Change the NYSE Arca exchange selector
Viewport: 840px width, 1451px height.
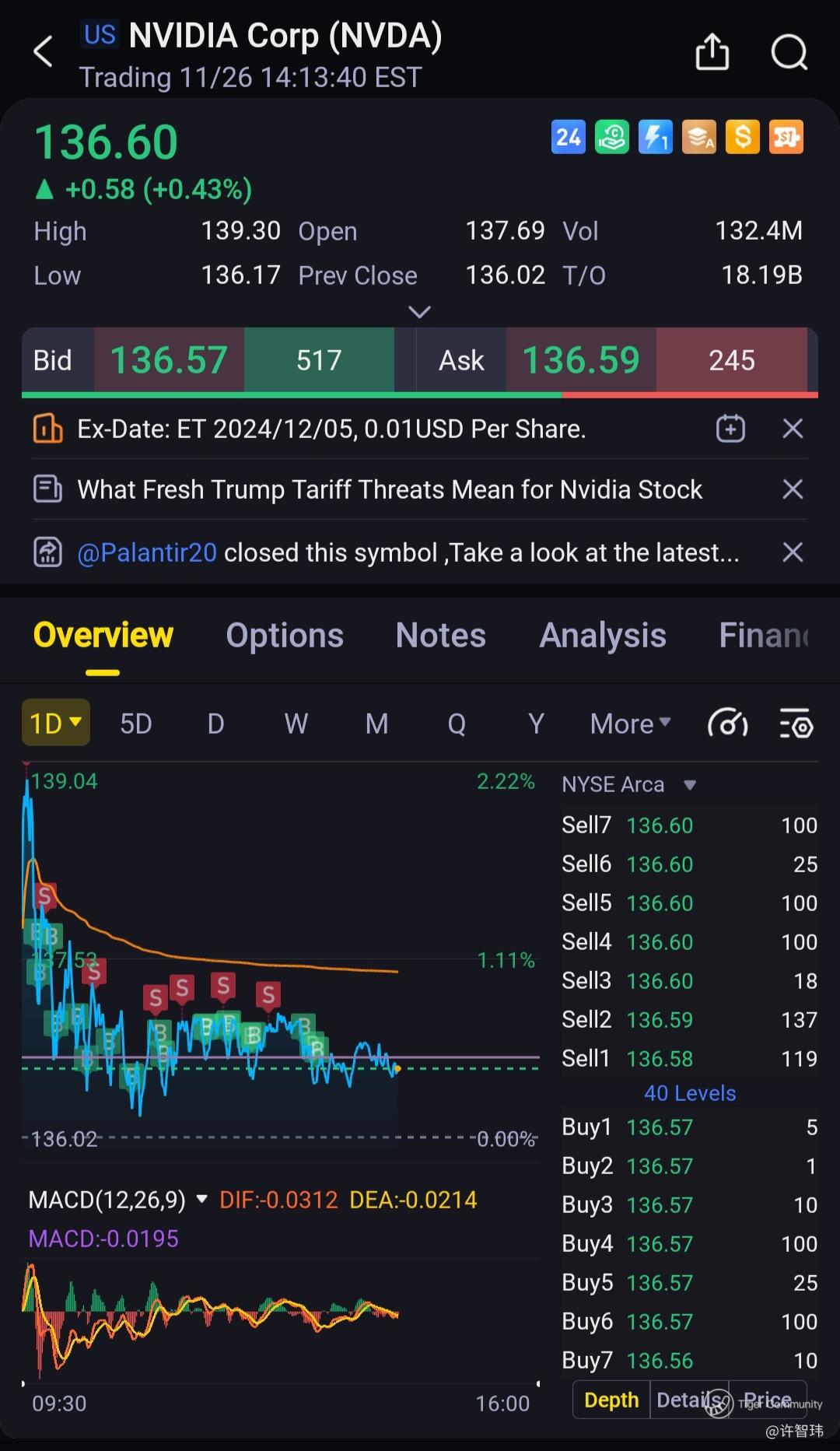pyautogui.click(x=628, y=784)
